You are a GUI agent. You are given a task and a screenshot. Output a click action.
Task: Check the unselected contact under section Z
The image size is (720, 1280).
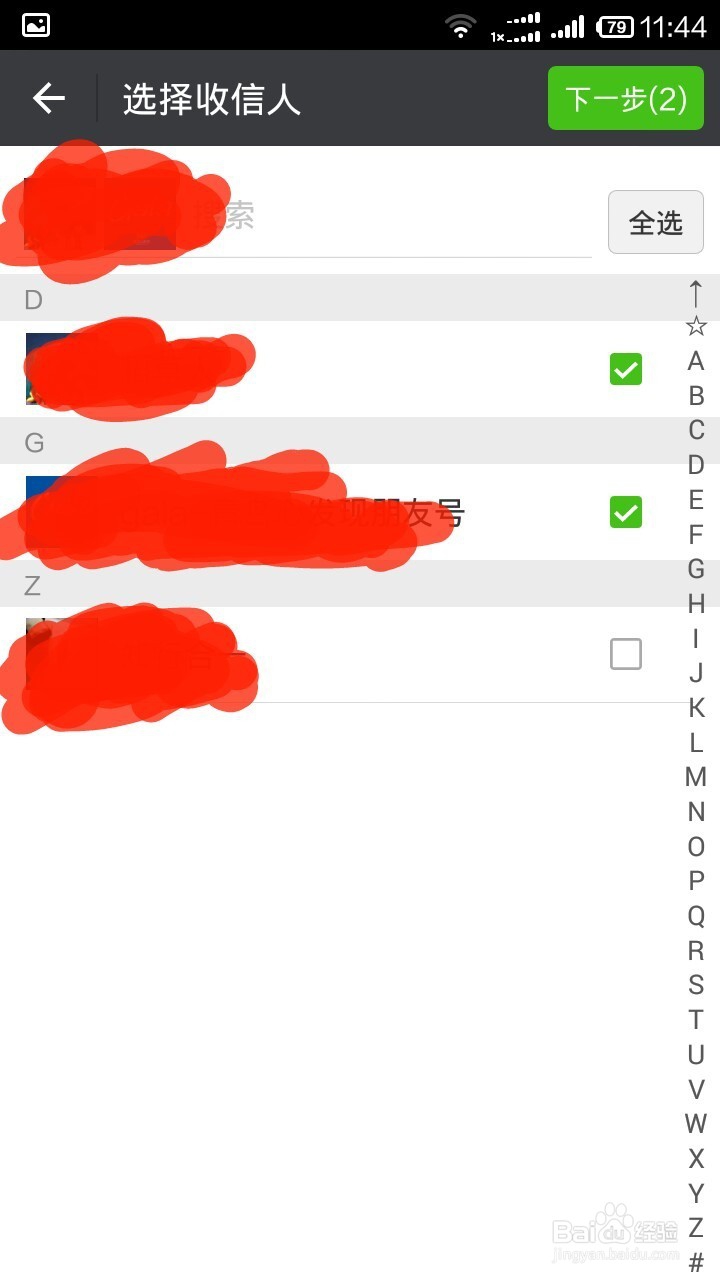click(625, 653)
